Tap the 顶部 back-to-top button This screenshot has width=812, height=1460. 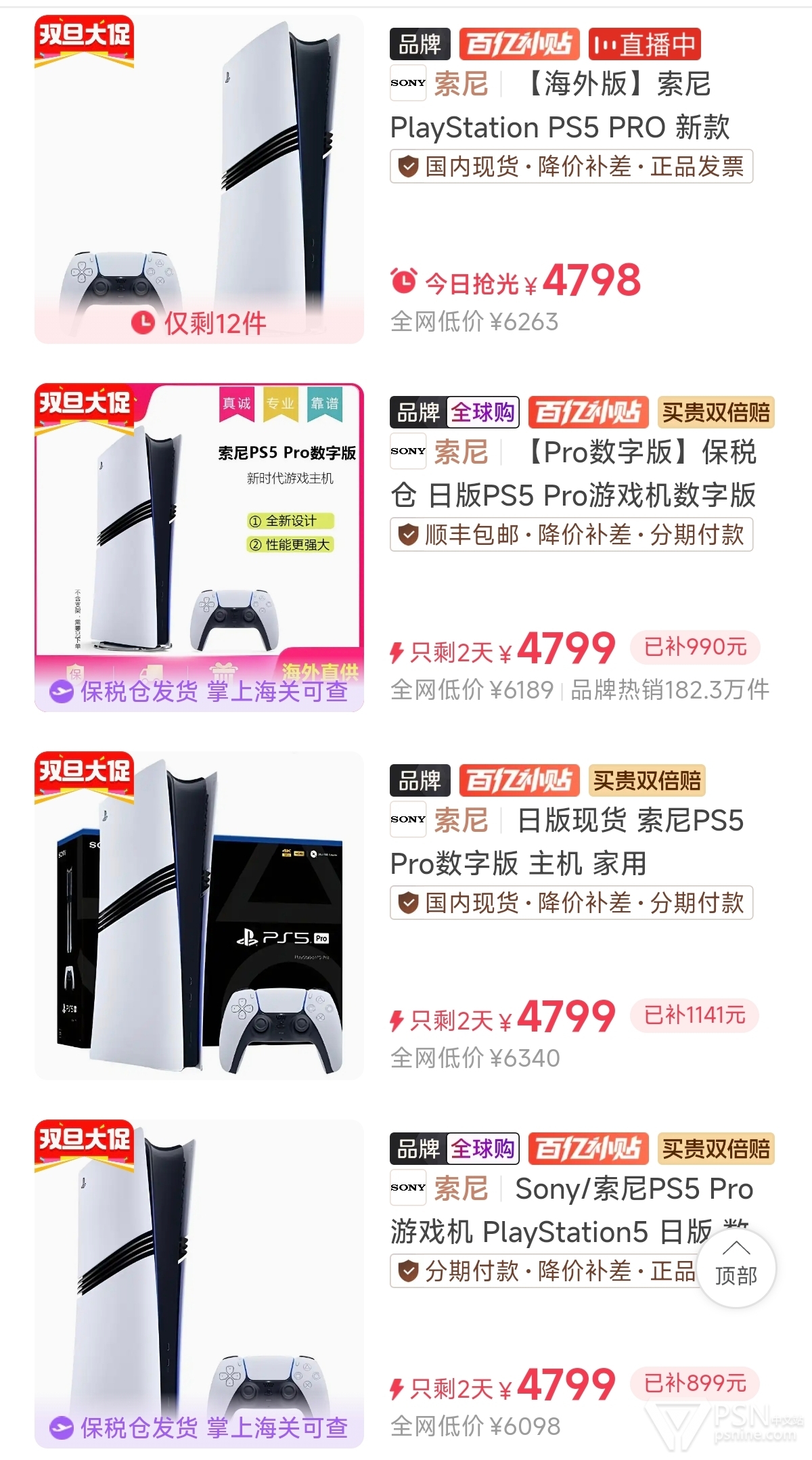736,1267
